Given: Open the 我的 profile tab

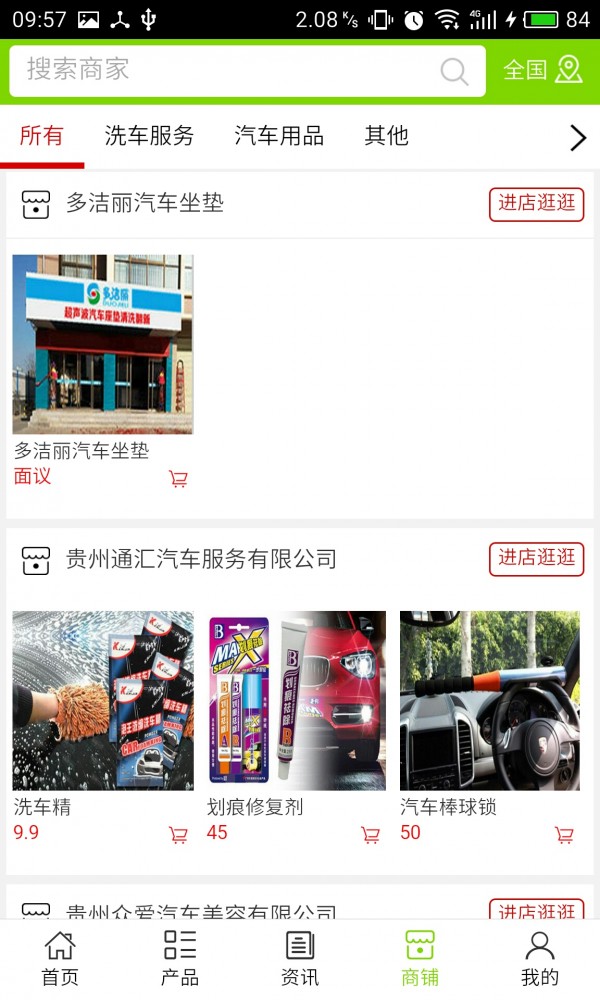Looking at the screenshot, I should click(x=539, y=958).
